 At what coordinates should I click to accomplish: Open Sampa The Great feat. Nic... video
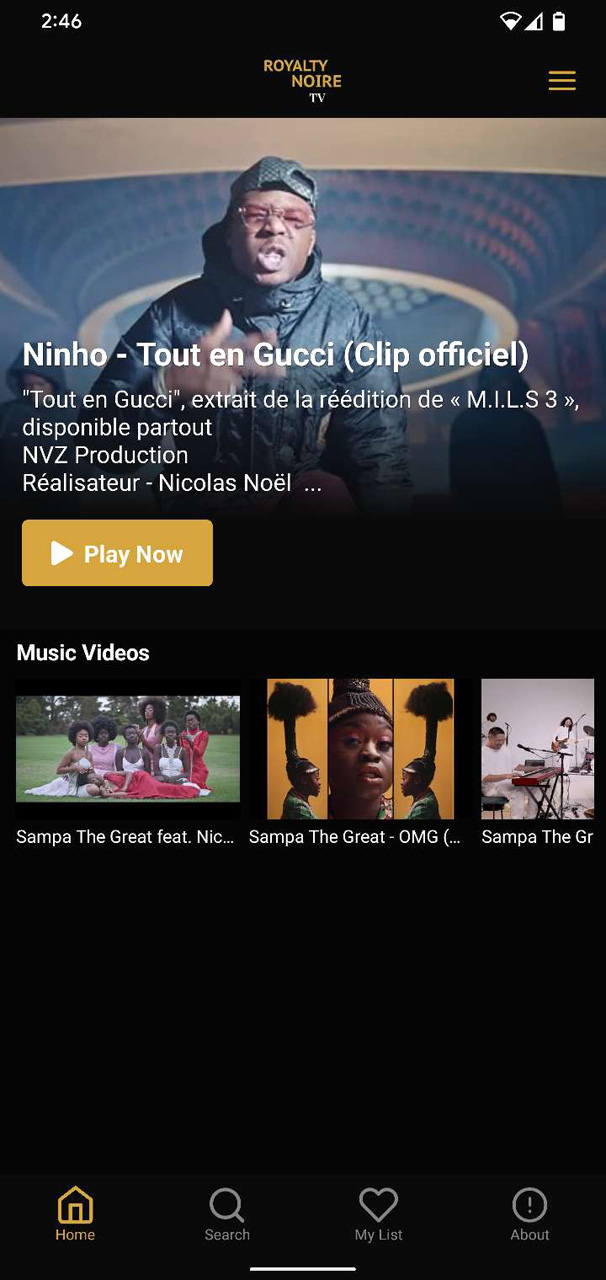(128, 763)
